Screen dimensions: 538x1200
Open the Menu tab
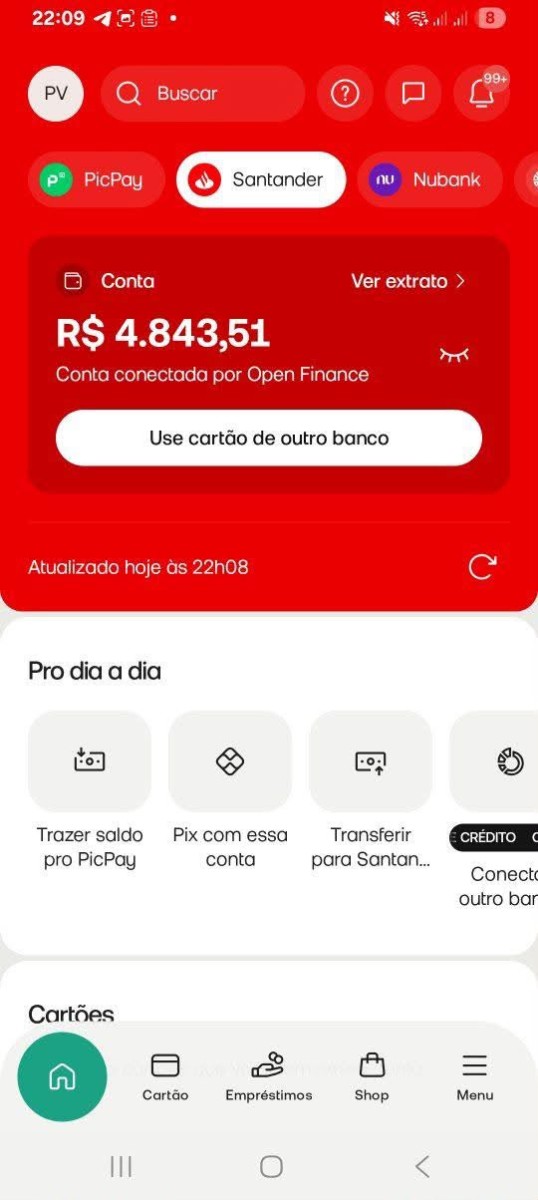coord(475,1076)
